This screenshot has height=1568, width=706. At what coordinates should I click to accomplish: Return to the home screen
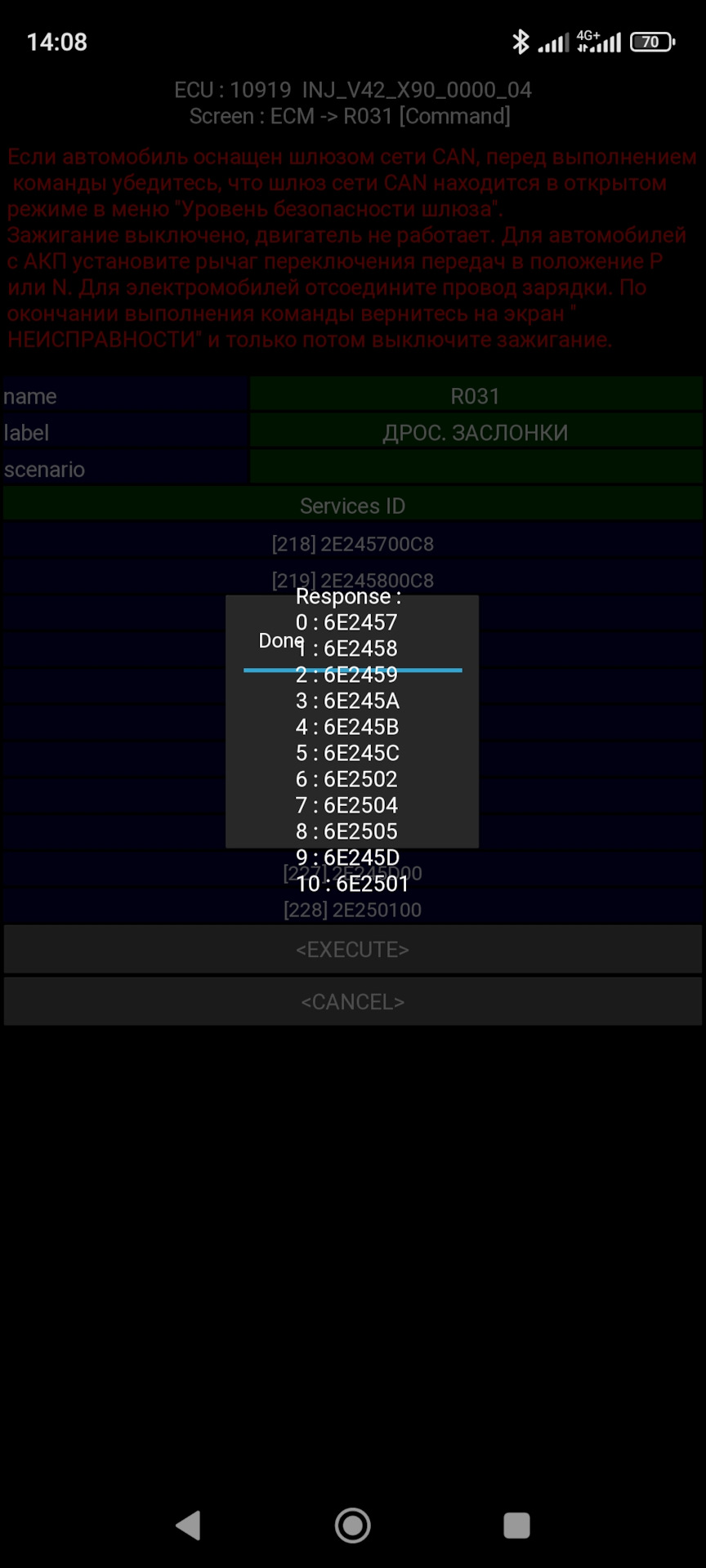click(x=353, y=1525)
